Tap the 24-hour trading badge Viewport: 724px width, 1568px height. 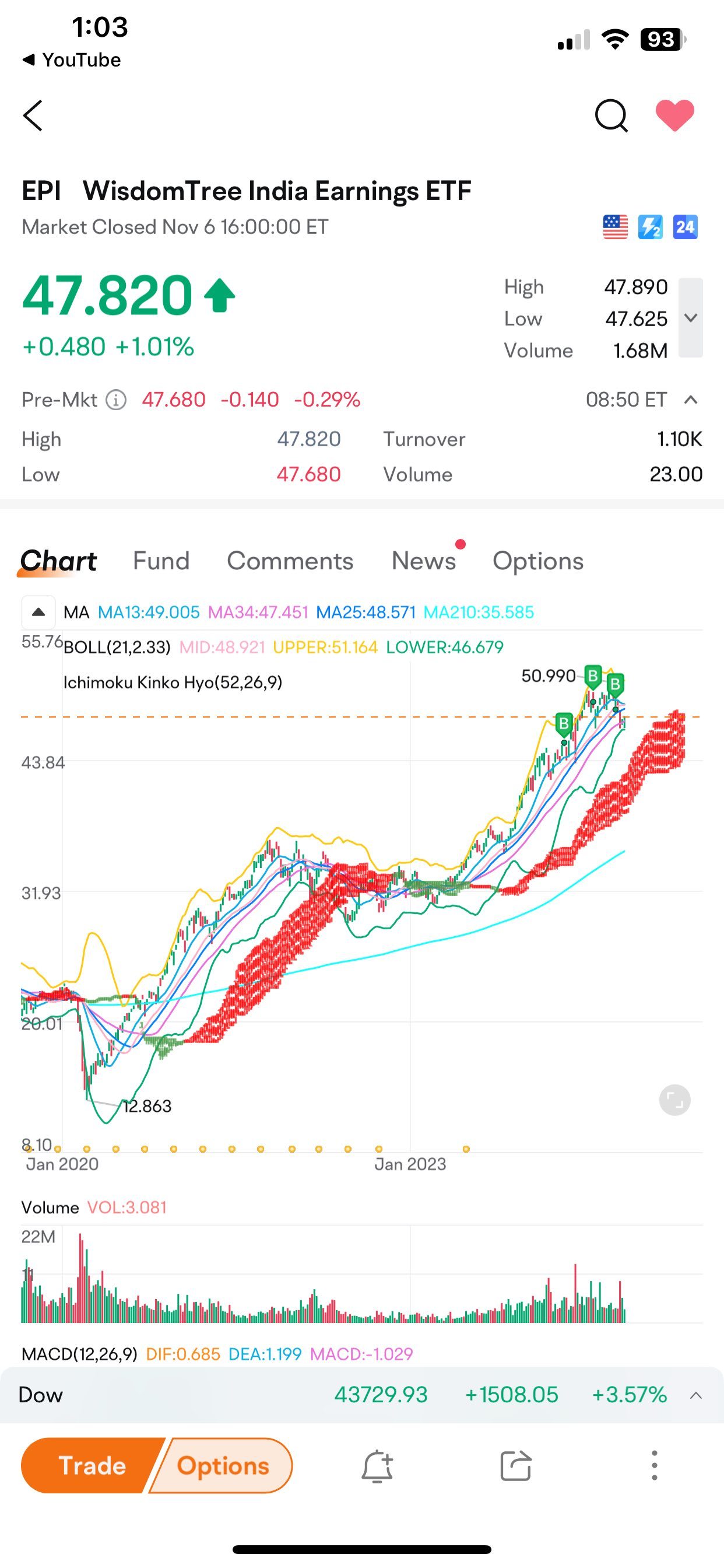click(x=685, y=228)
